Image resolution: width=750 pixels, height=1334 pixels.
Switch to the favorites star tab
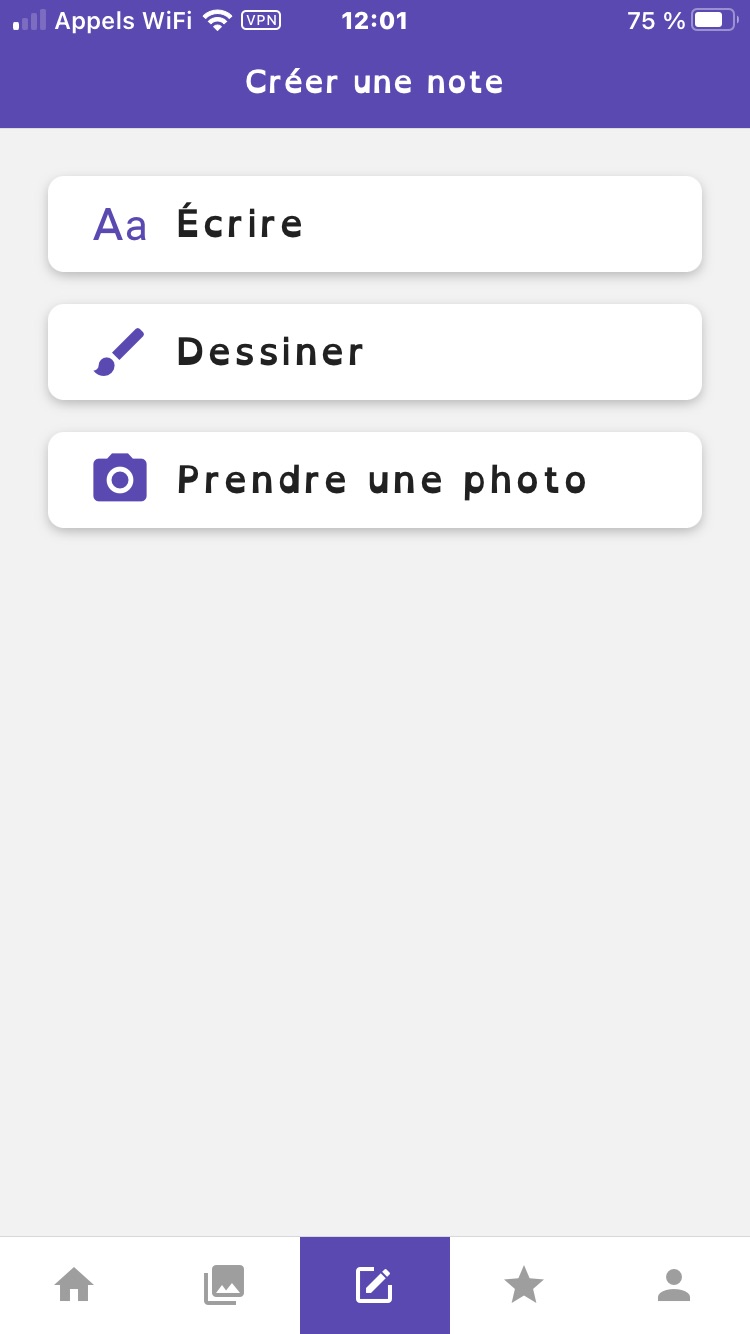(x=524, y=1285)
